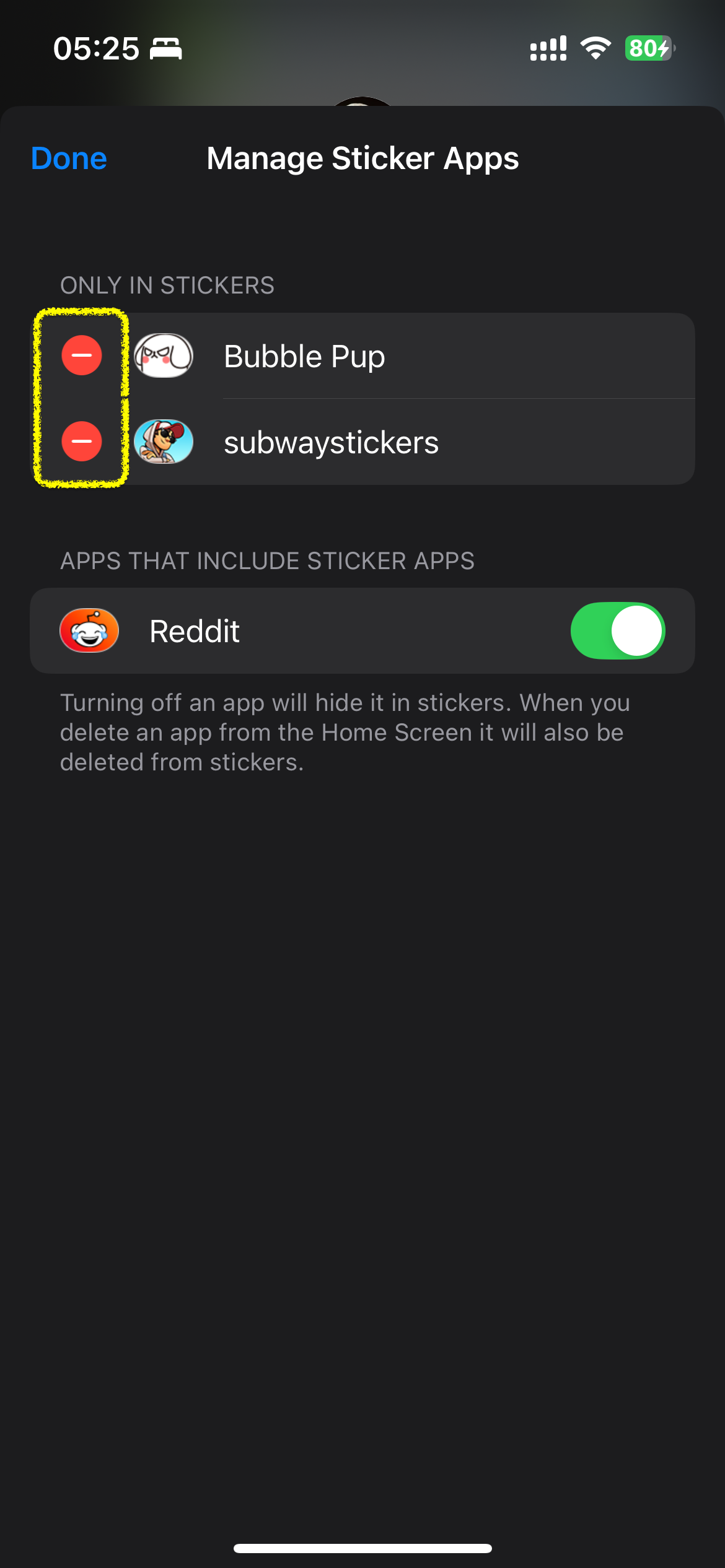Delete subwaystickers using its red minus
Viewport: 725px width, 1568px height.
[x=82, y=442]
